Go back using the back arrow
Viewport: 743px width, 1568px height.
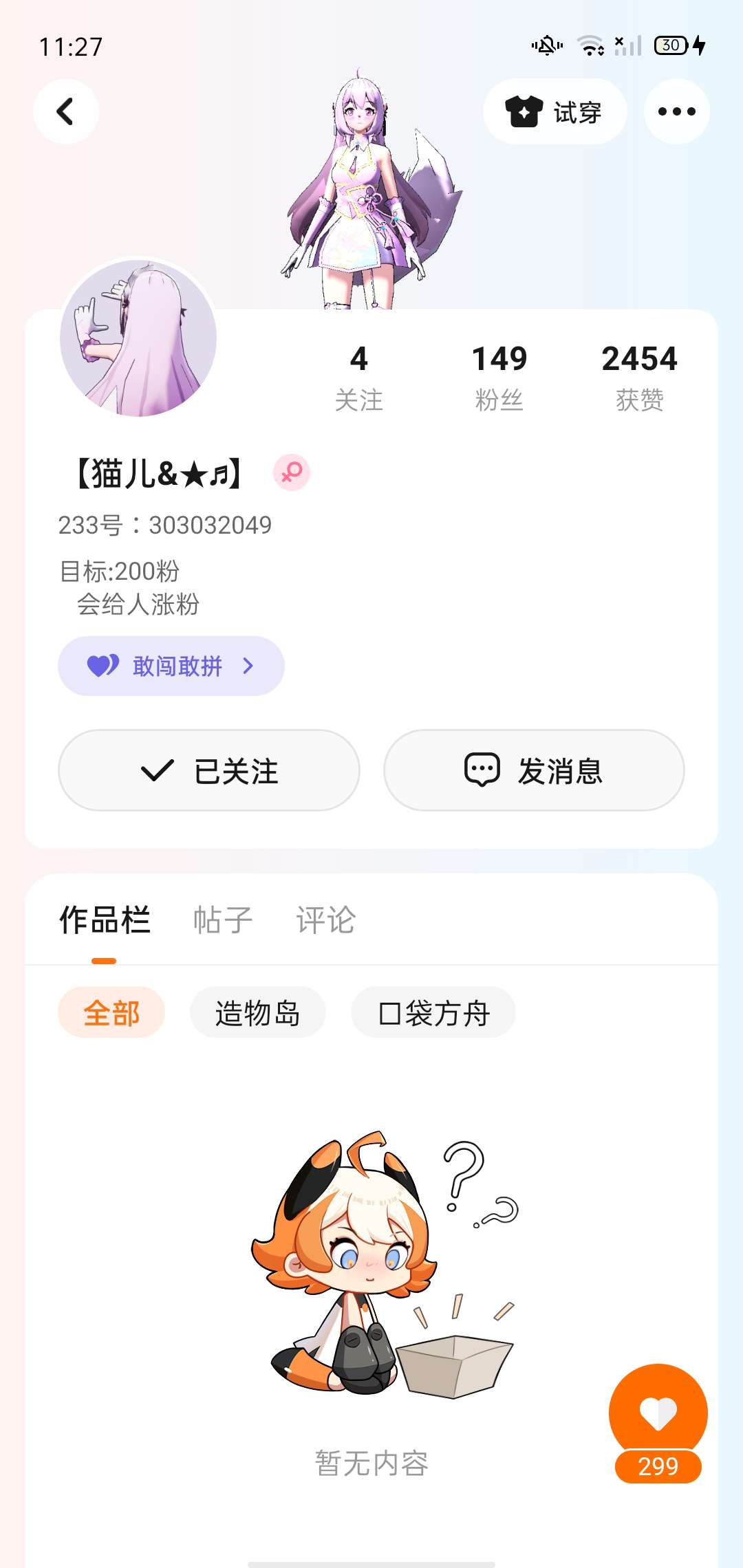(65, 111)
